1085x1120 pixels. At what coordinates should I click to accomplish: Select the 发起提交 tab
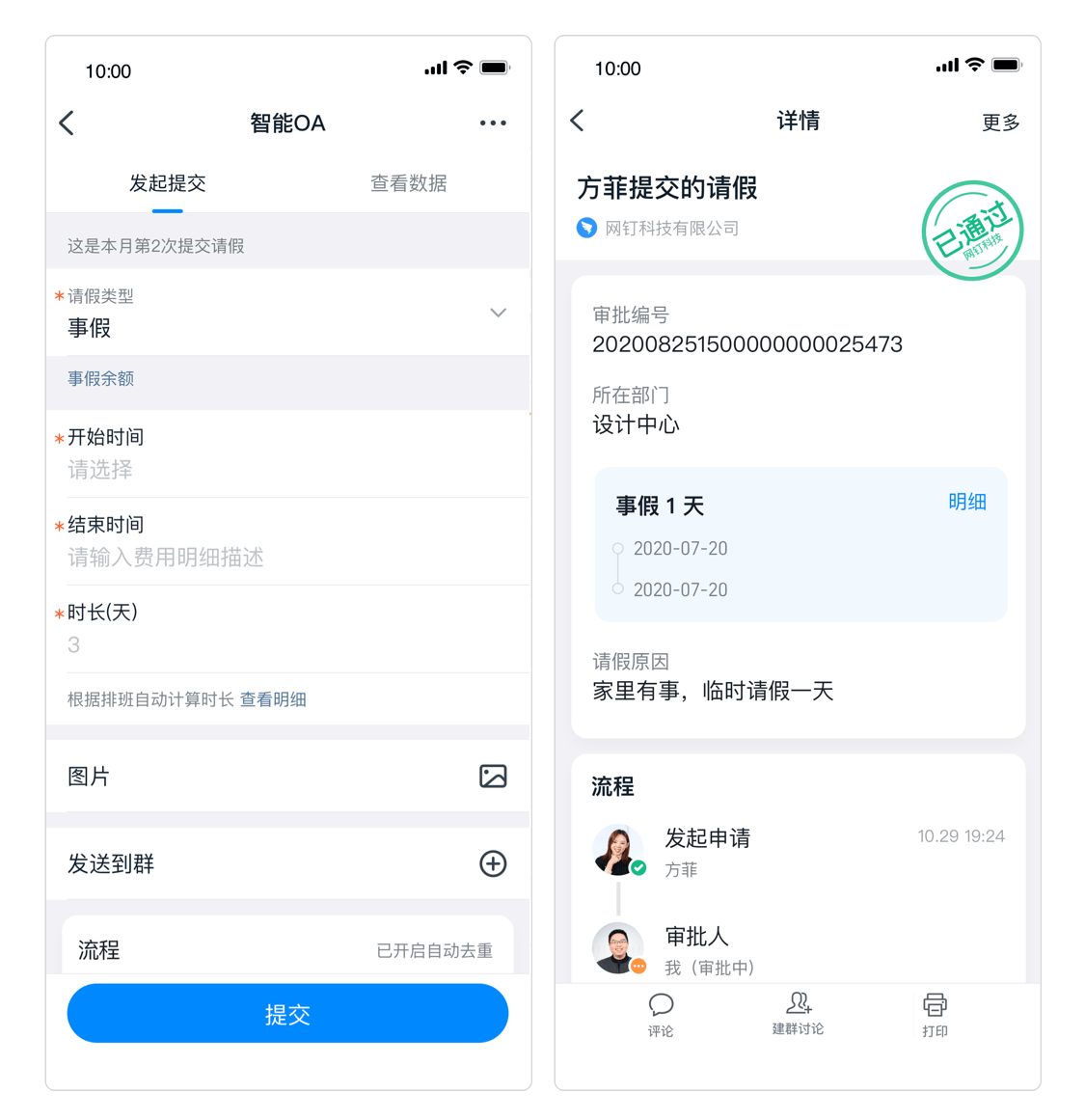point(167,183)
